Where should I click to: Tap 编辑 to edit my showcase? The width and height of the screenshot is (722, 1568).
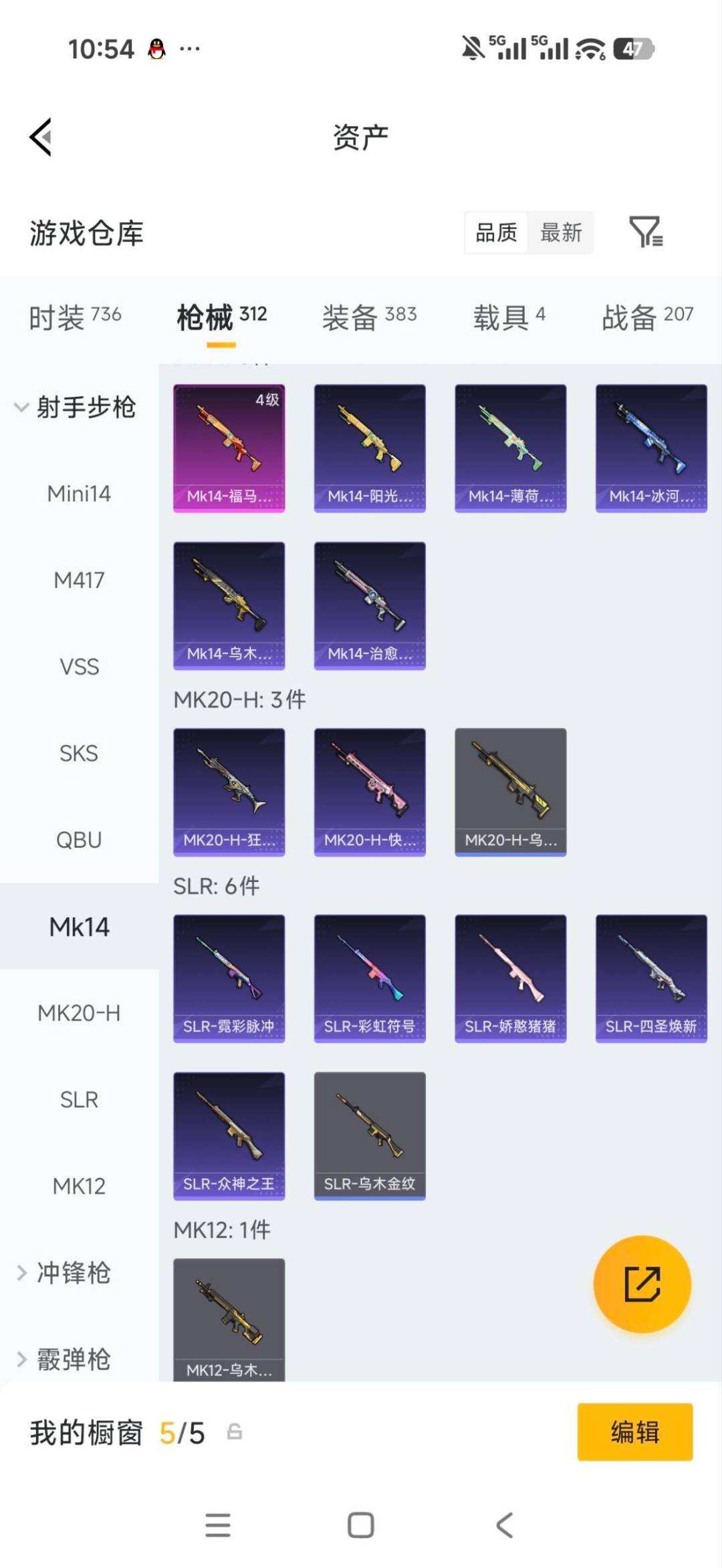coord(635,1432)
